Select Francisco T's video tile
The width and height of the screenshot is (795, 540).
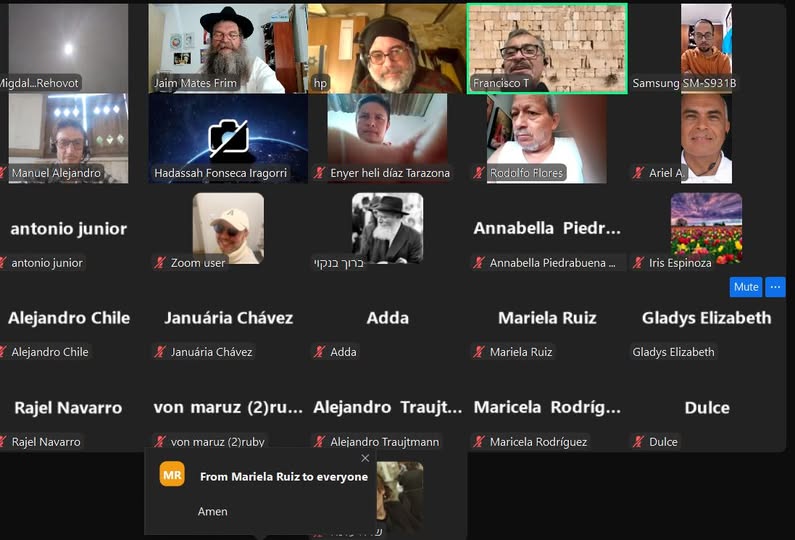pyautogui.click(x=547, y=48)
